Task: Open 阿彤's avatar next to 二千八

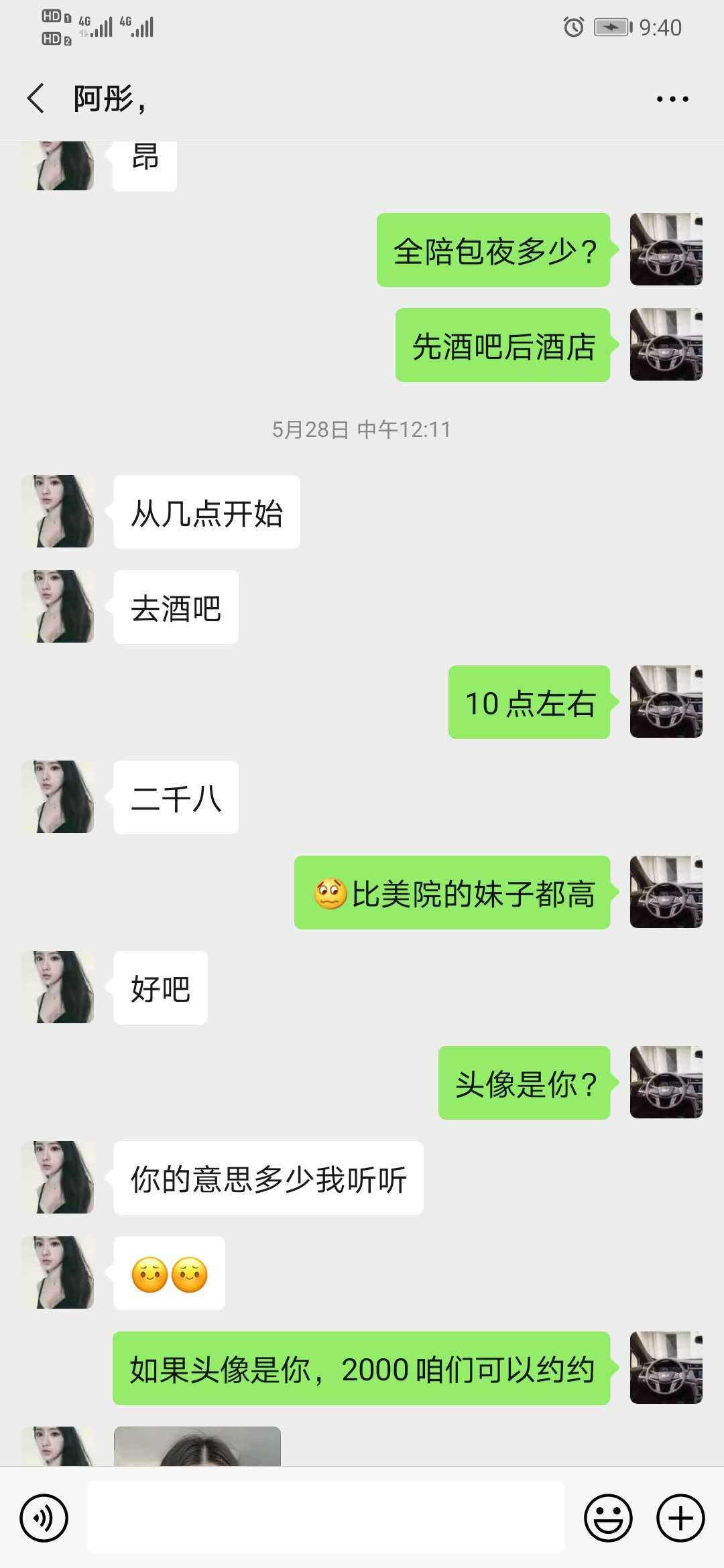Action: pyautogui.click(x=58, y=797)
